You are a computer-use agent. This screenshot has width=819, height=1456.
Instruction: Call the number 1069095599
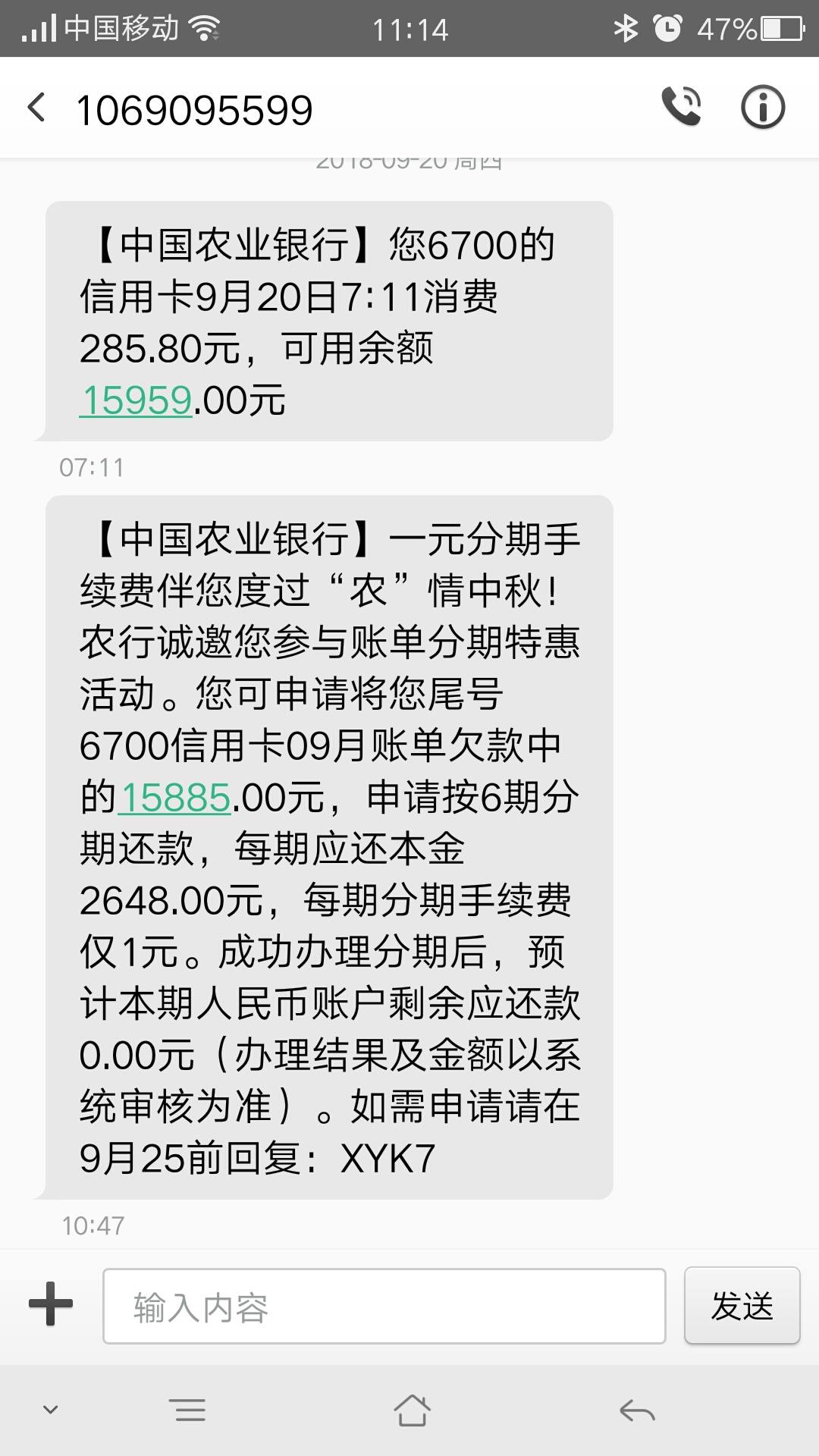click(x=682, y=107)
